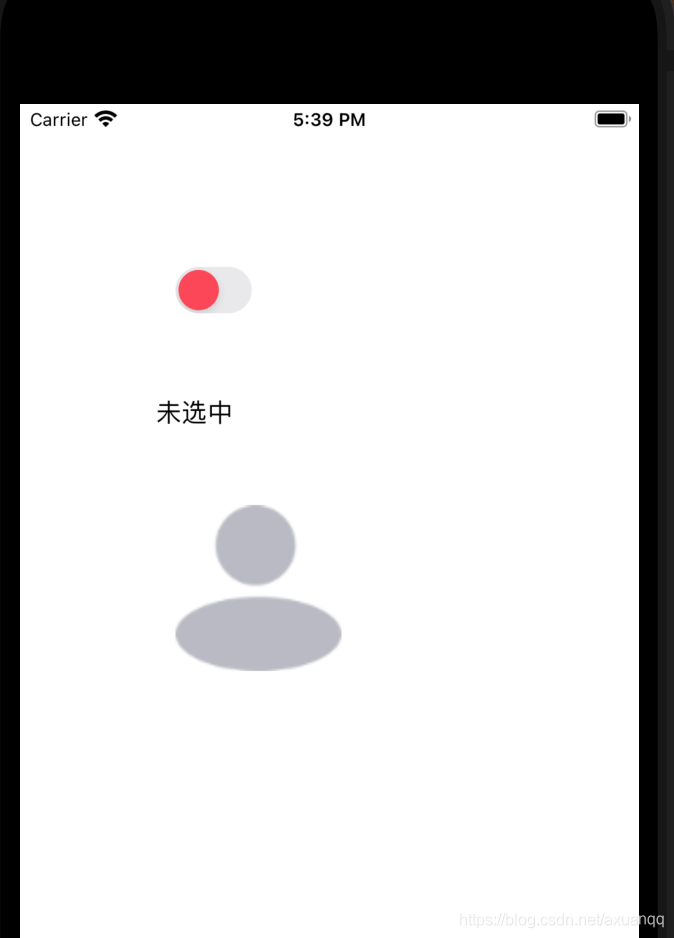
Task: Turn on the red-knob switch
Action: click(x=213, y=290)
